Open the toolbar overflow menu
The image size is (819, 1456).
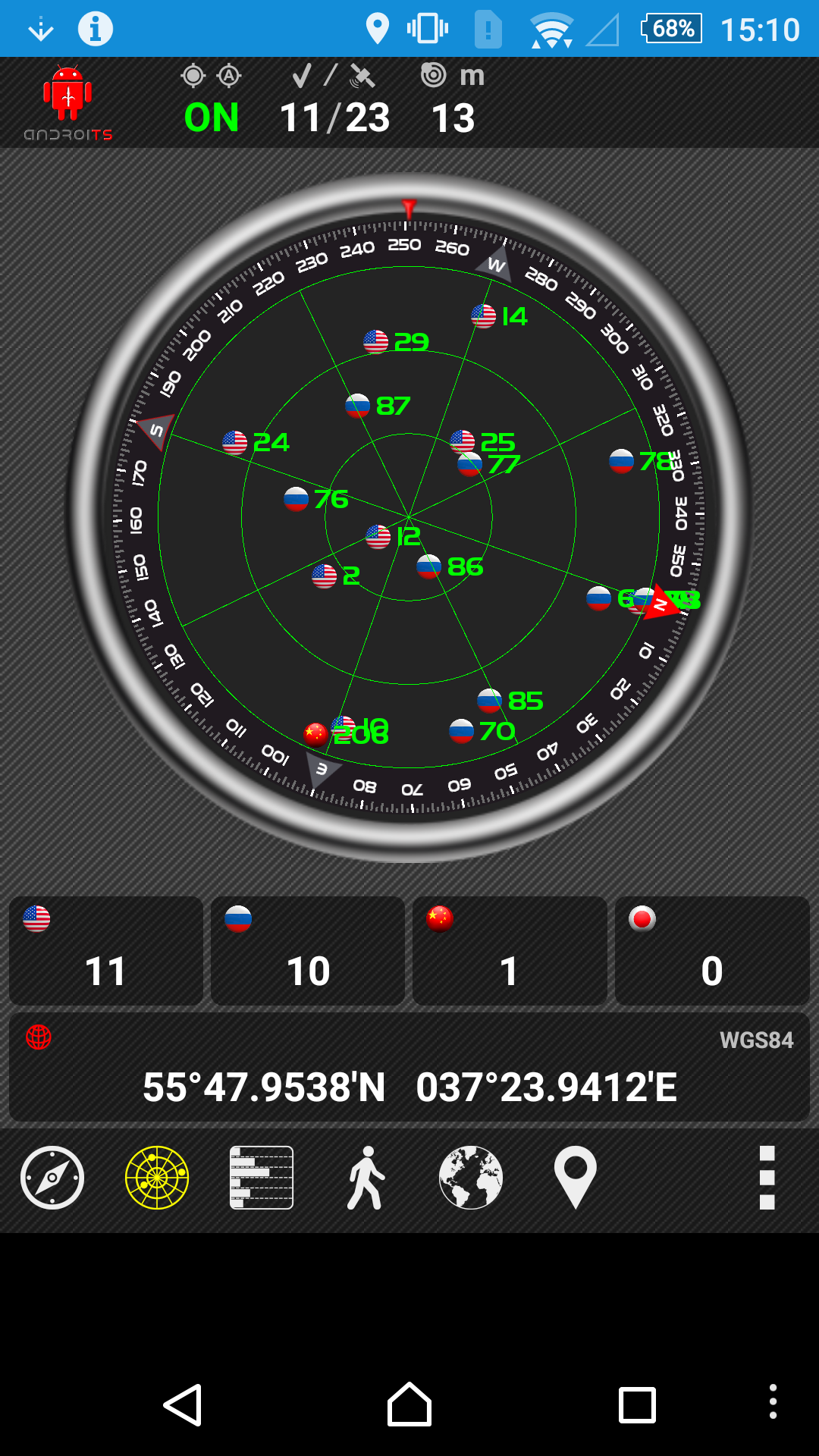coord(767,1178)
